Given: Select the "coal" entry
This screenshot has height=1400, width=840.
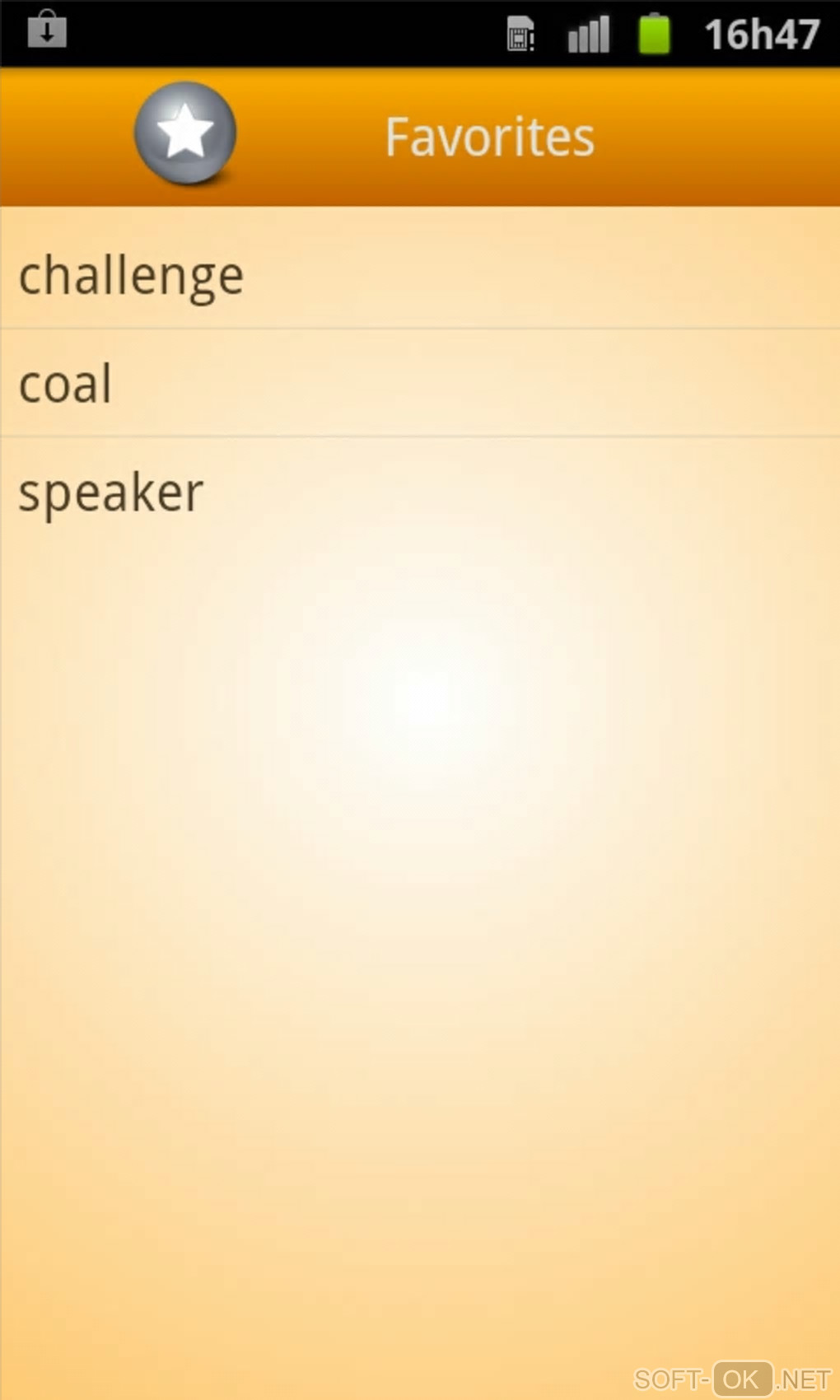Looking at the screenshot, I should pyautogui.click(x=66, y=384).
